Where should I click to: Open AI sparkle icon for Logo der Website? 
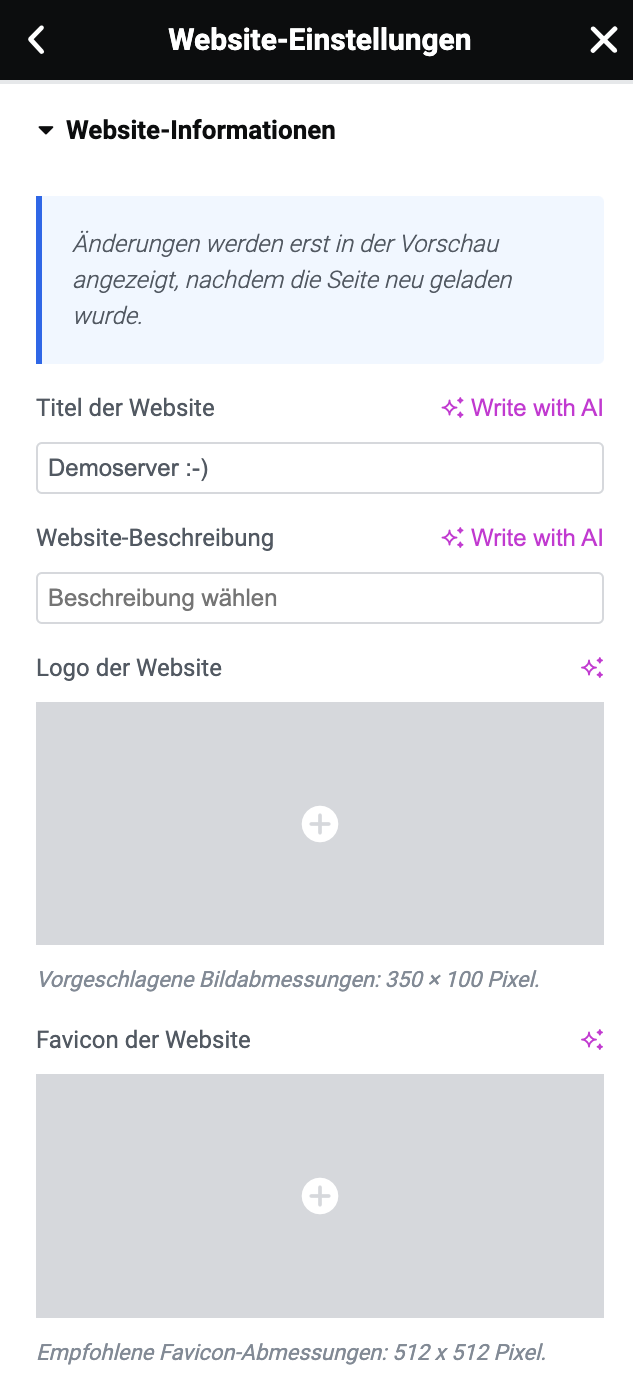pyautogui.click(x=592, y=668)
